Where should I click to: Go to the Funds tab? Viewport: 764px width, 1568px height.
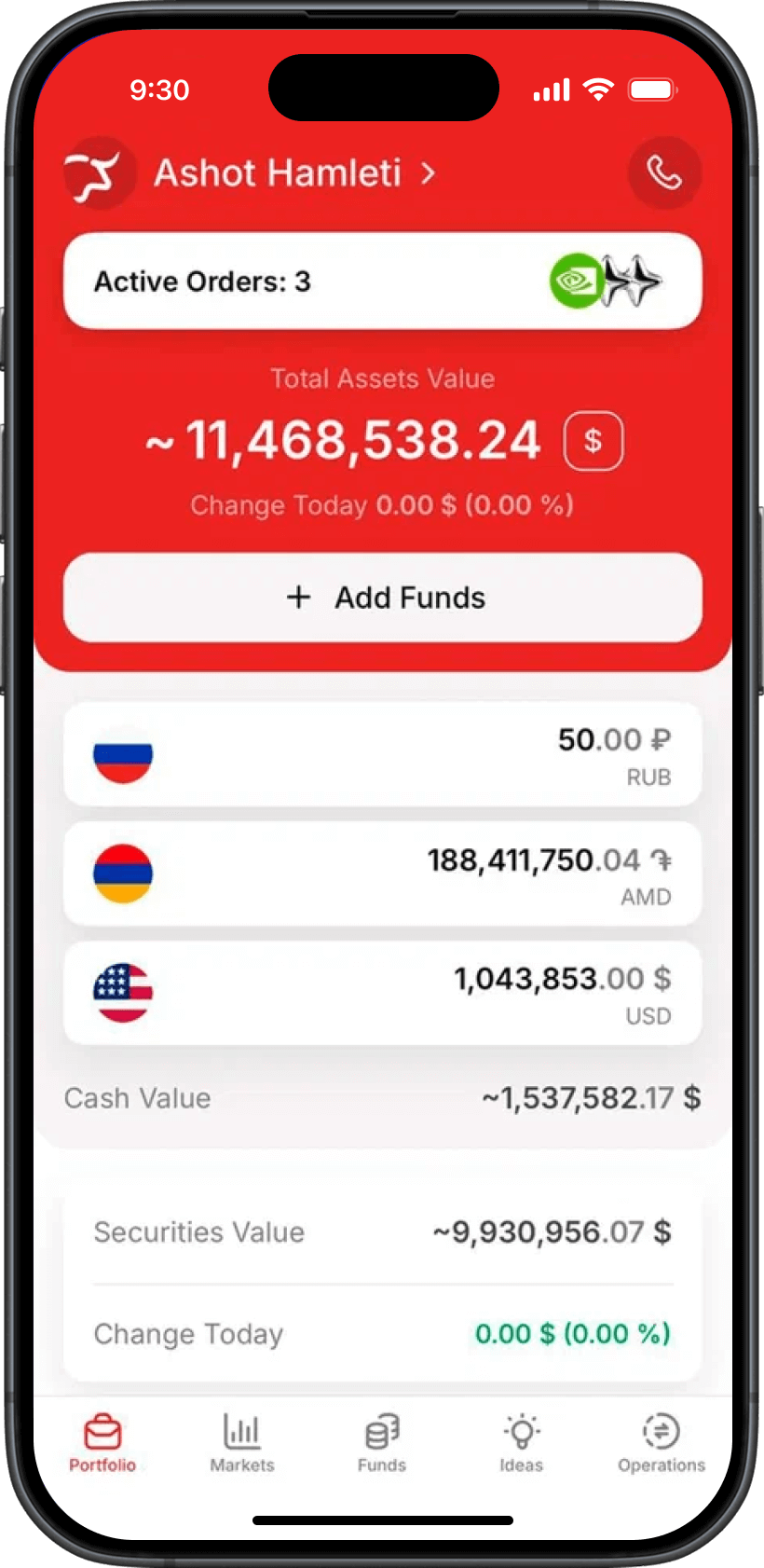tap(382, 1443)
